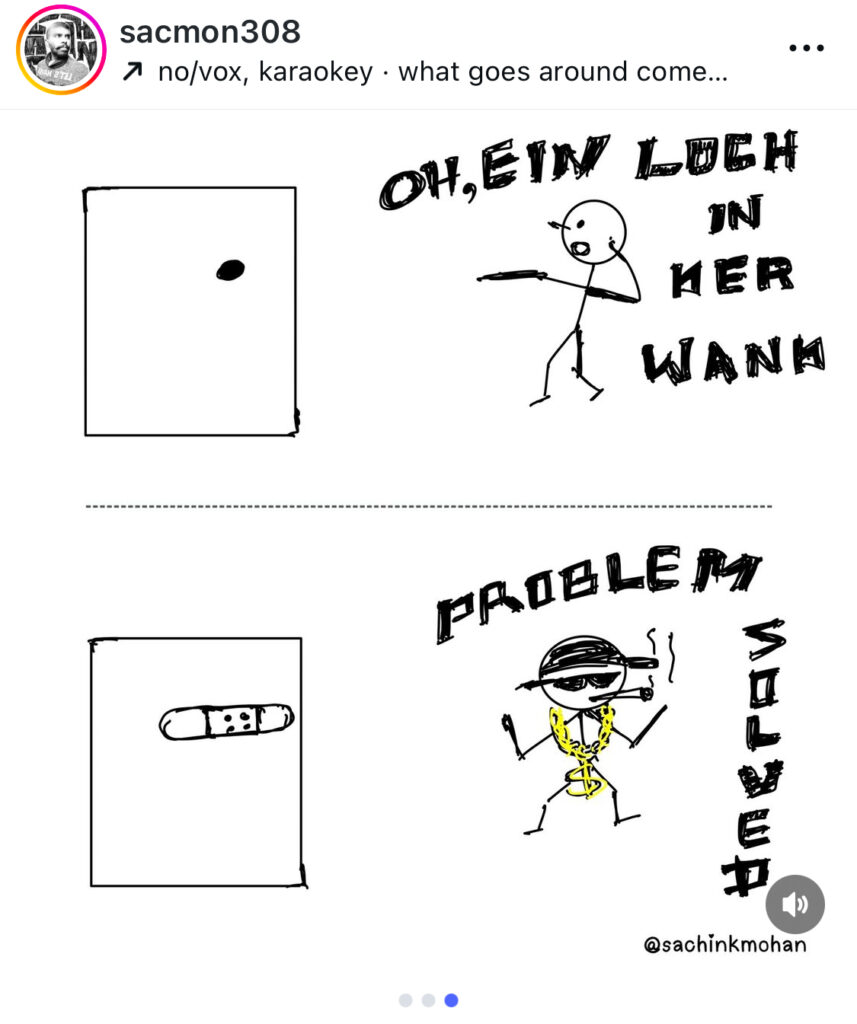This screenshot has width=857, height=1024.
Task: Toggle the post's sound
Action: (795, 904)
